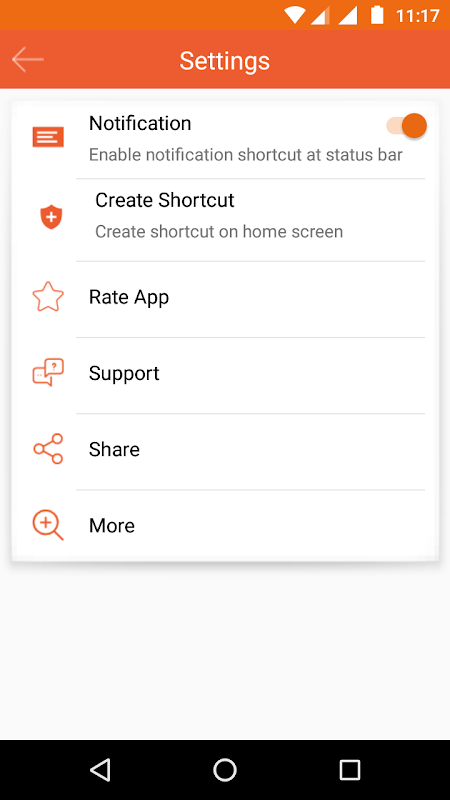The image size is (450, 800).
Task: Go to the system home screen
Action: tap(224, 770)
